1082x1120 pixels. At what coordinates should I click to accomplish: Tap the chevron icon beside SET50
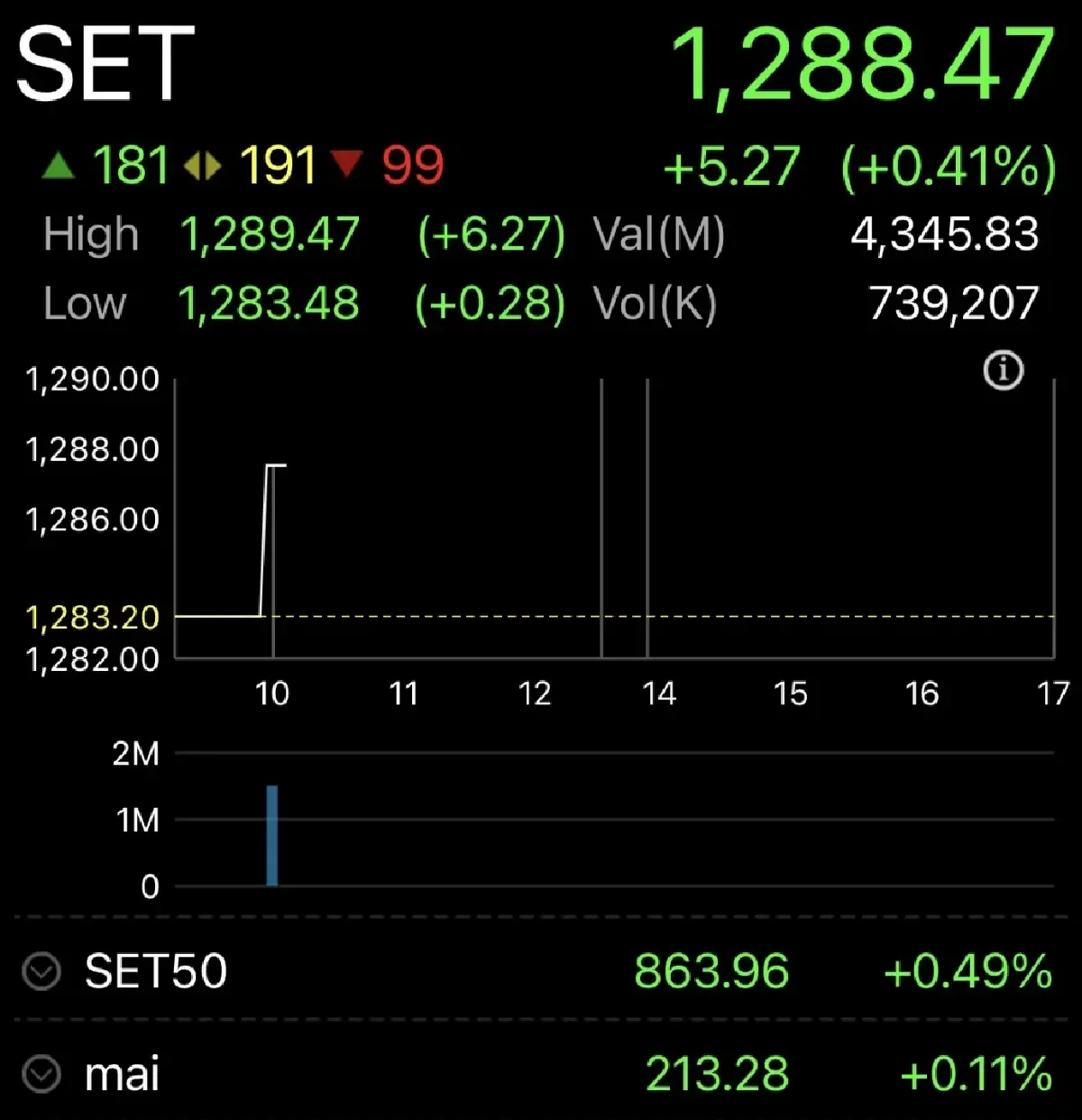[x=40, y=972]
